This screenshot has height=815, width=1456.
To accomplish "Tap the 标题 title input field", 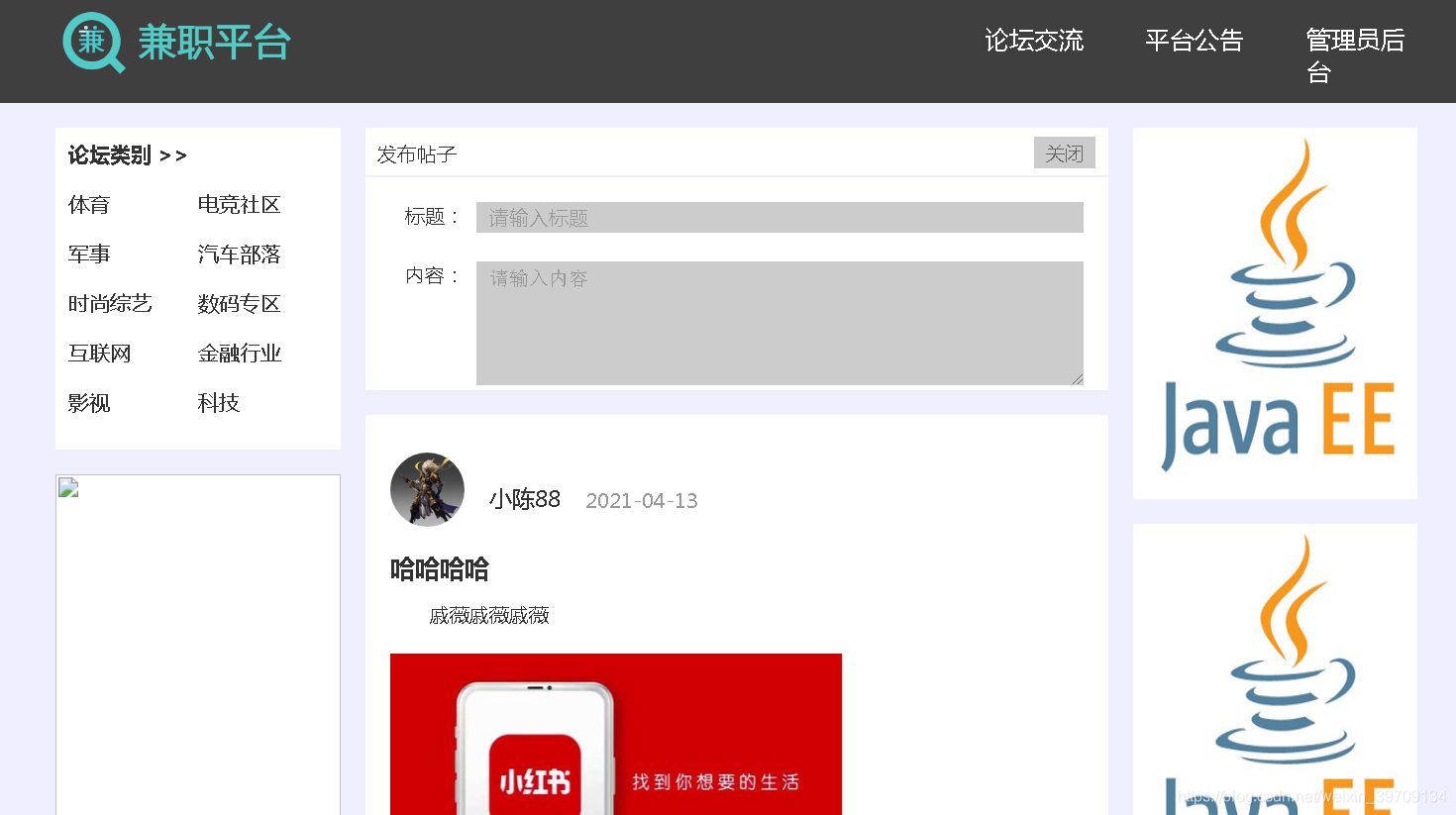I will (x=779, y=218).
